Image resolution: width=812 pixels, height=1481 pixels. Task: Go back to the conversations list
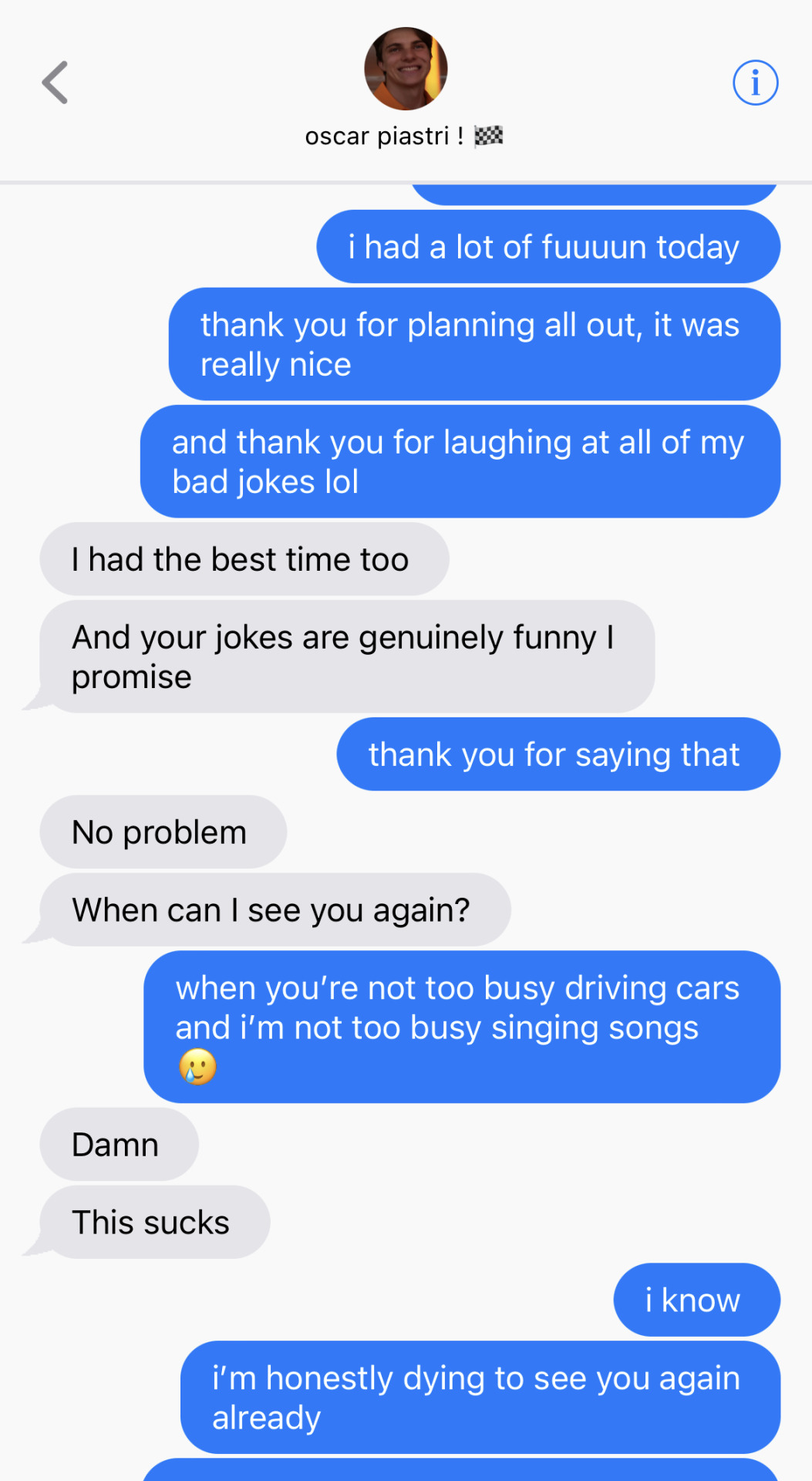click(x=55, y=83)
